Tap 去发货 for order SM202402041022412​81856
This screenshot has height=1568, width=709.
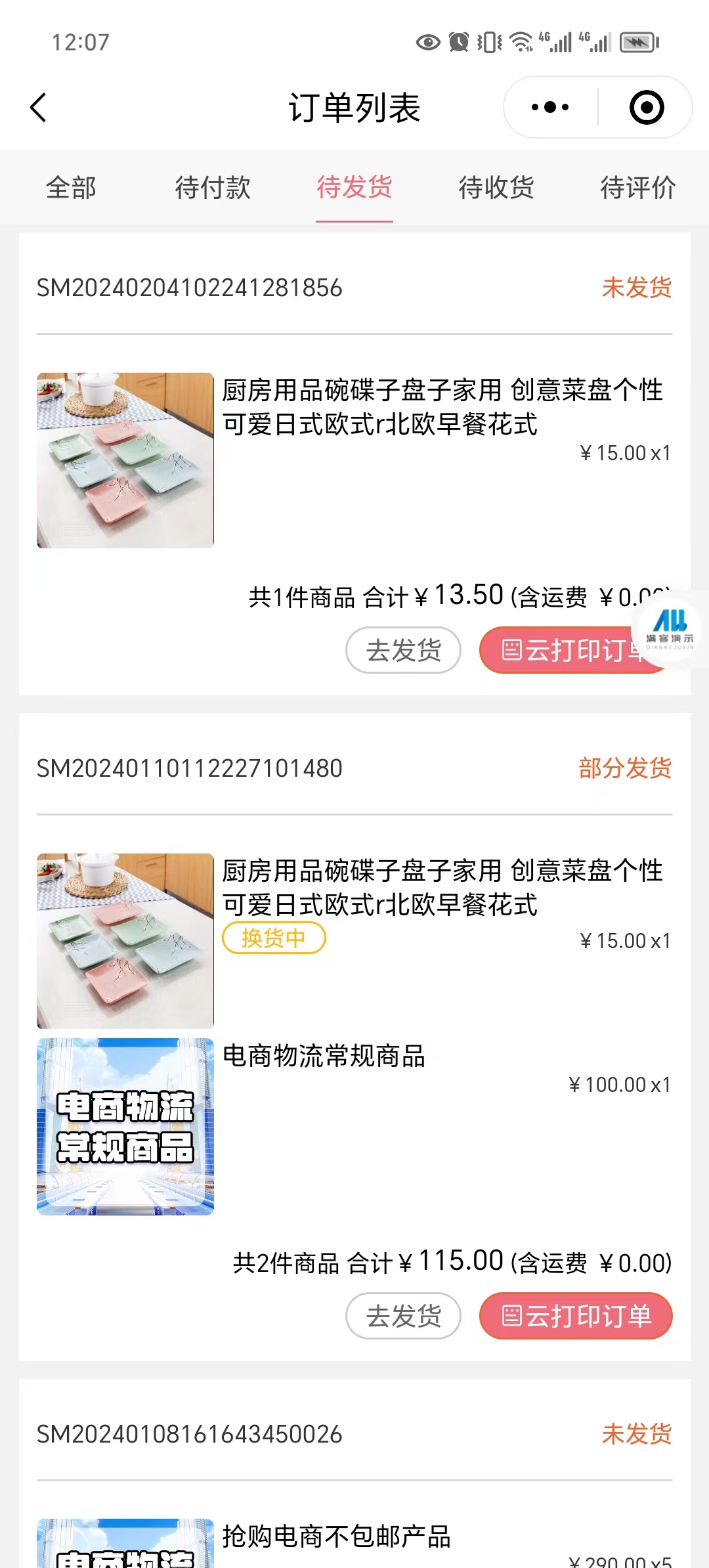(x=403, y=650)
